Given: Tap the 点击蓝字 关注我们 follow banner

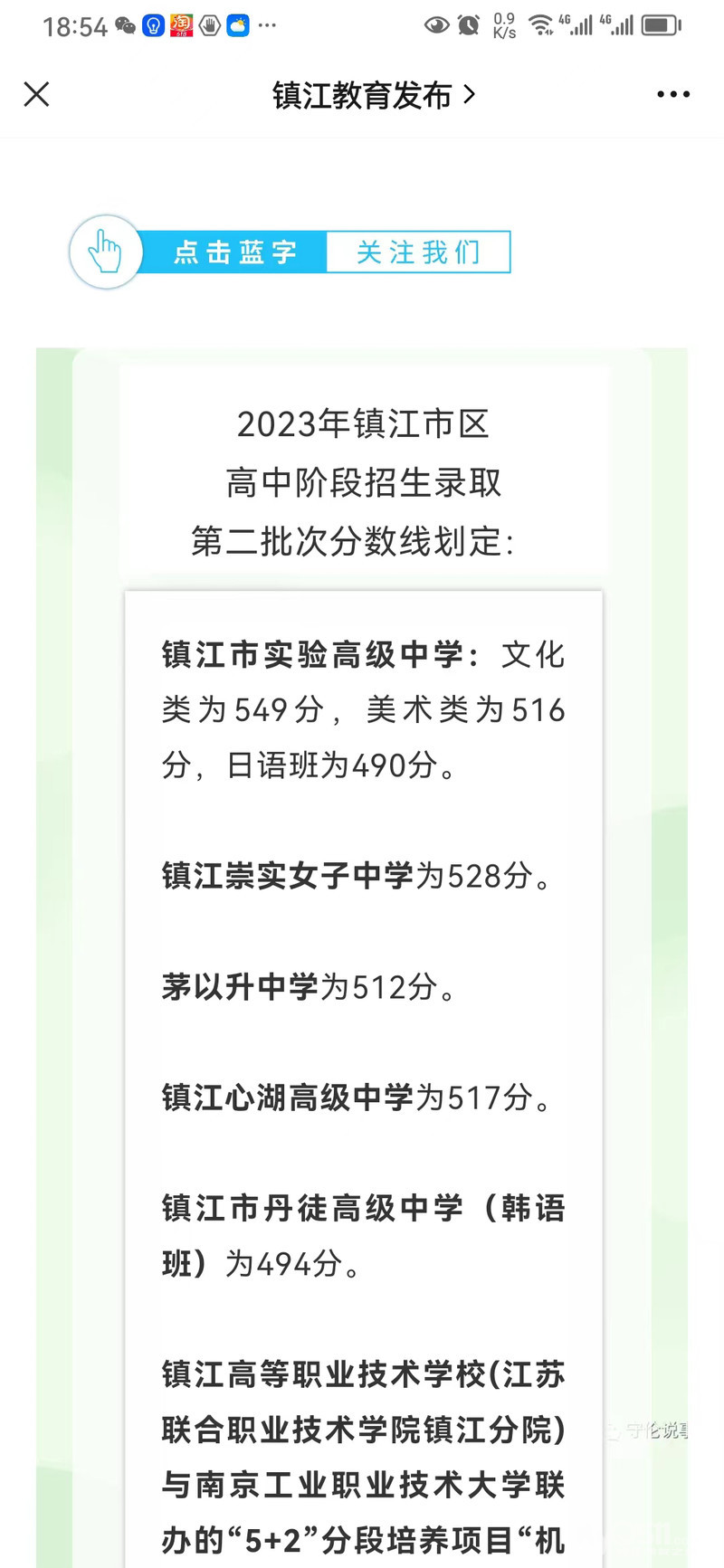Looking at the screenshot, I should click(291, 252).
